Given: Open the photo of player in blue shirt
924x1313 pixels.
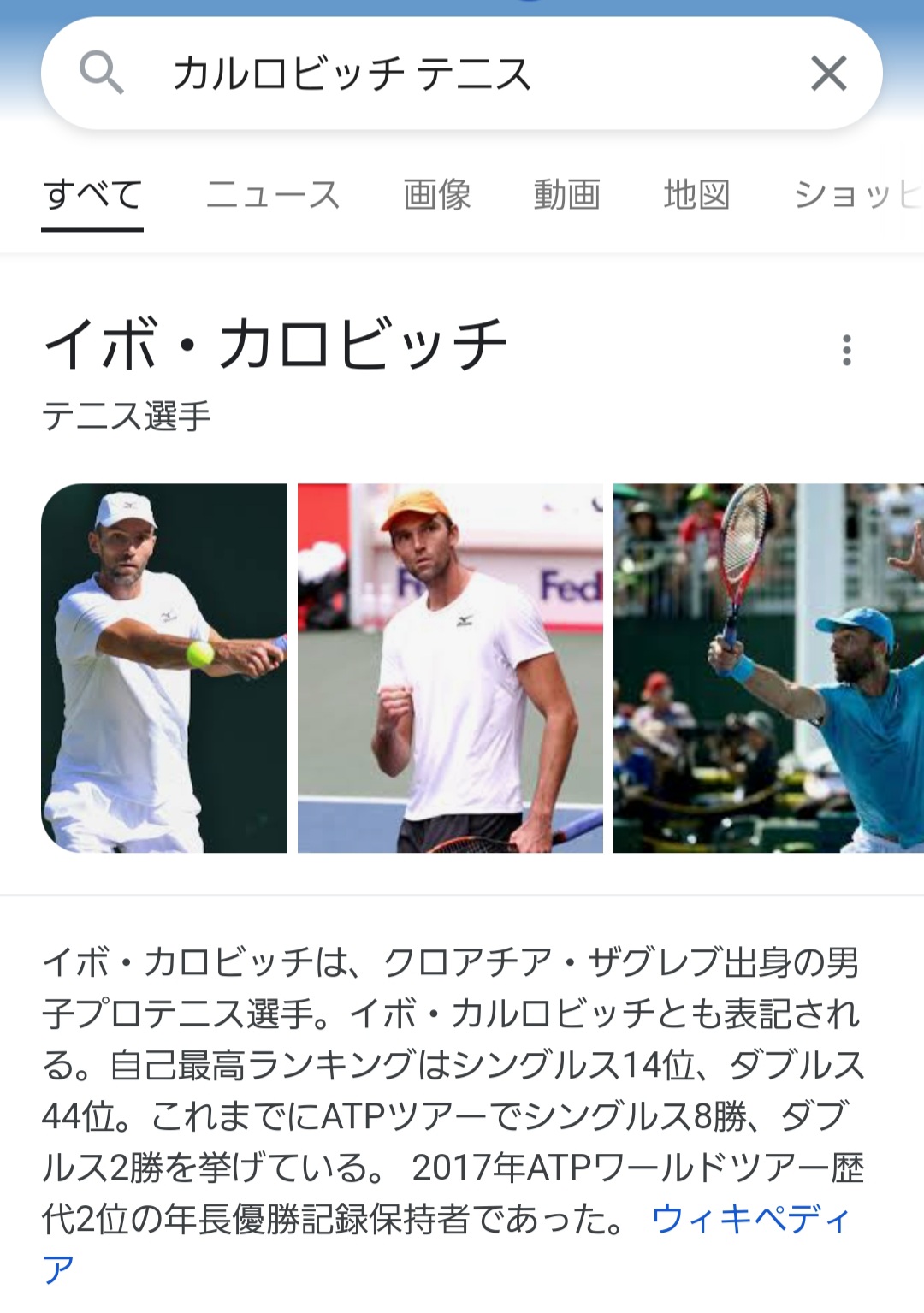Looking at the screenshot, I should coord(768,668).
